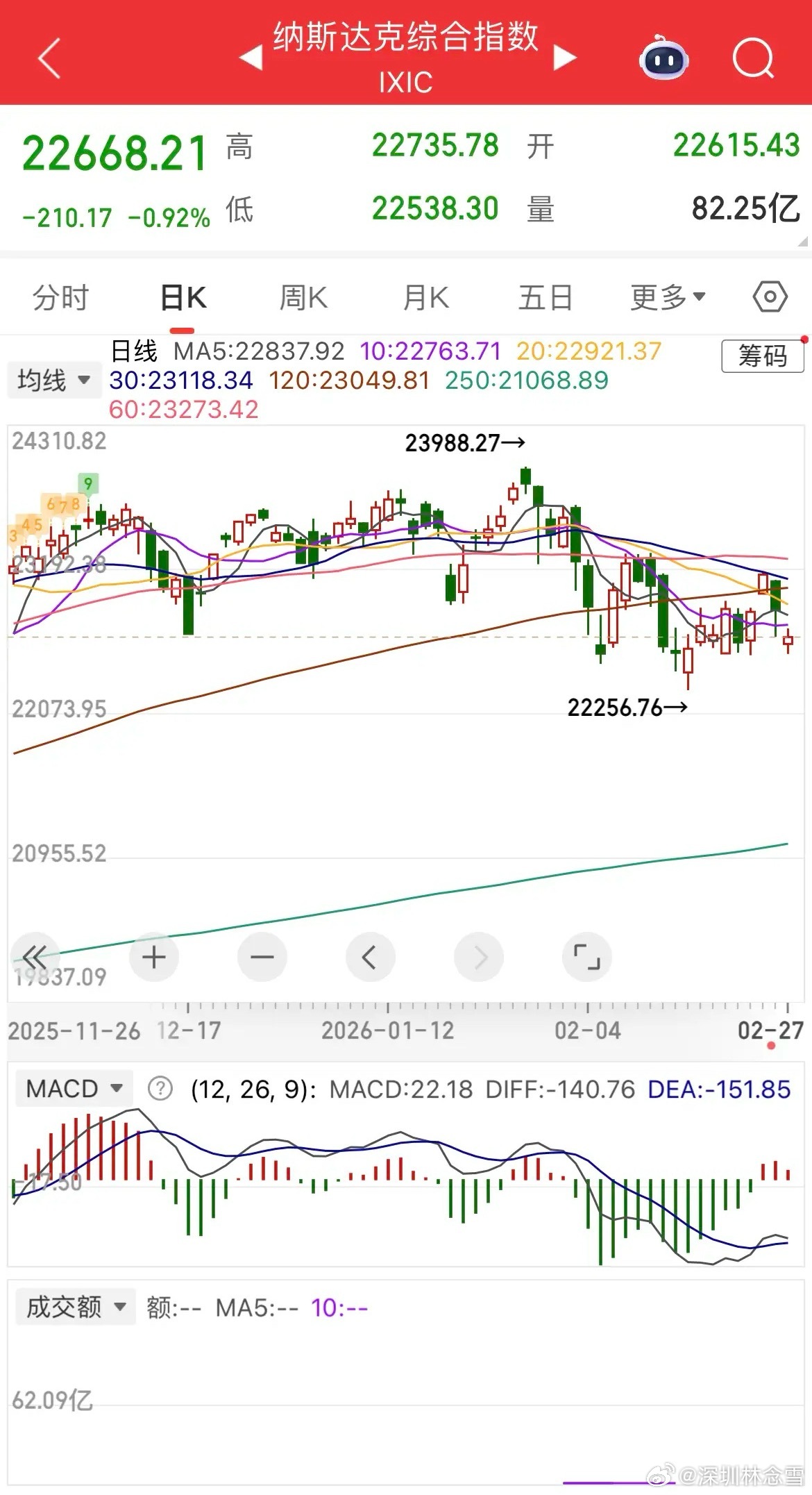Zoom in the chart with plus
The image size is (812, 1495).
point(154,958)
